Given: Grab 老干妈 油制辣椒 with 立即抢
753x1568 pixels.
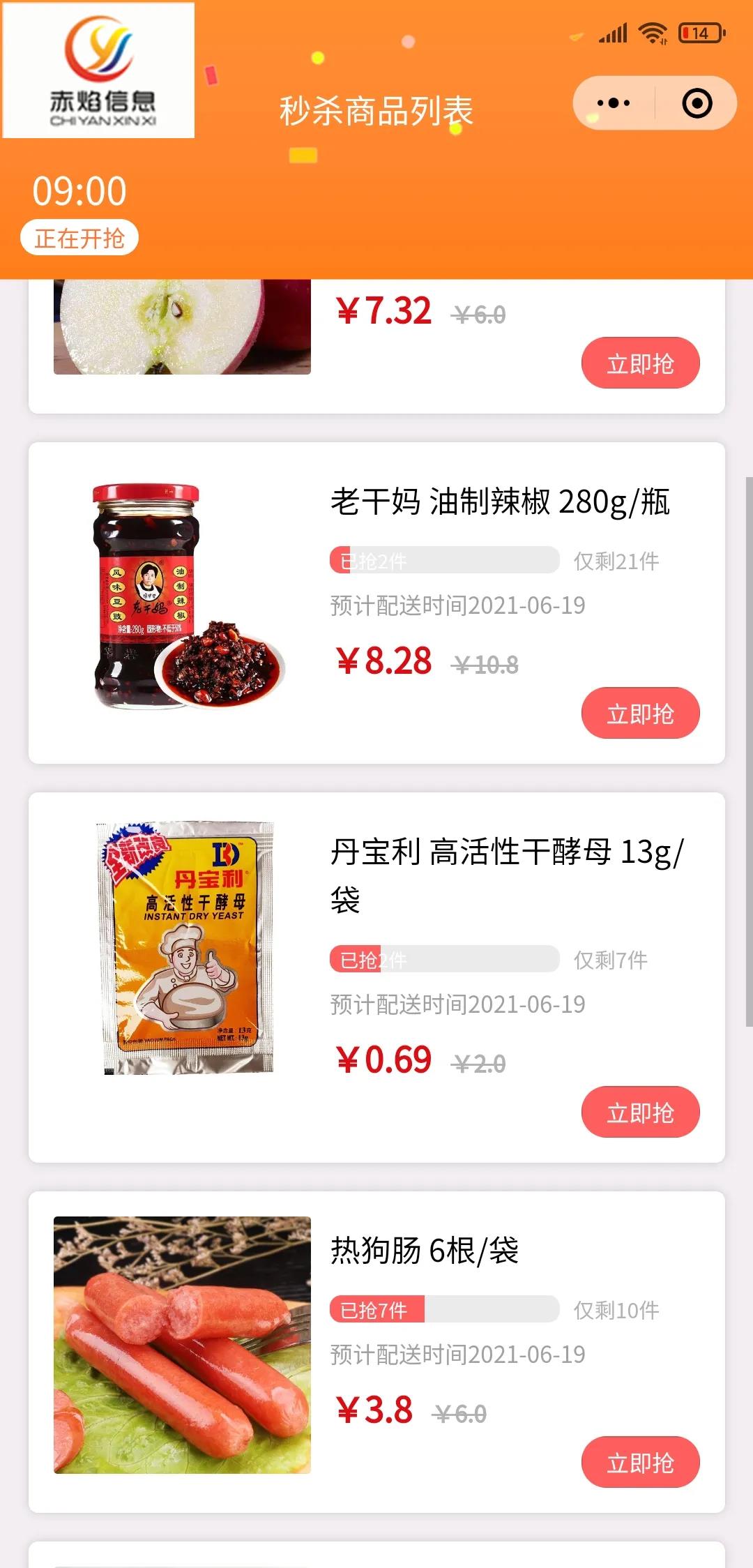Looking at the screenshot, I should coord(640,713).
